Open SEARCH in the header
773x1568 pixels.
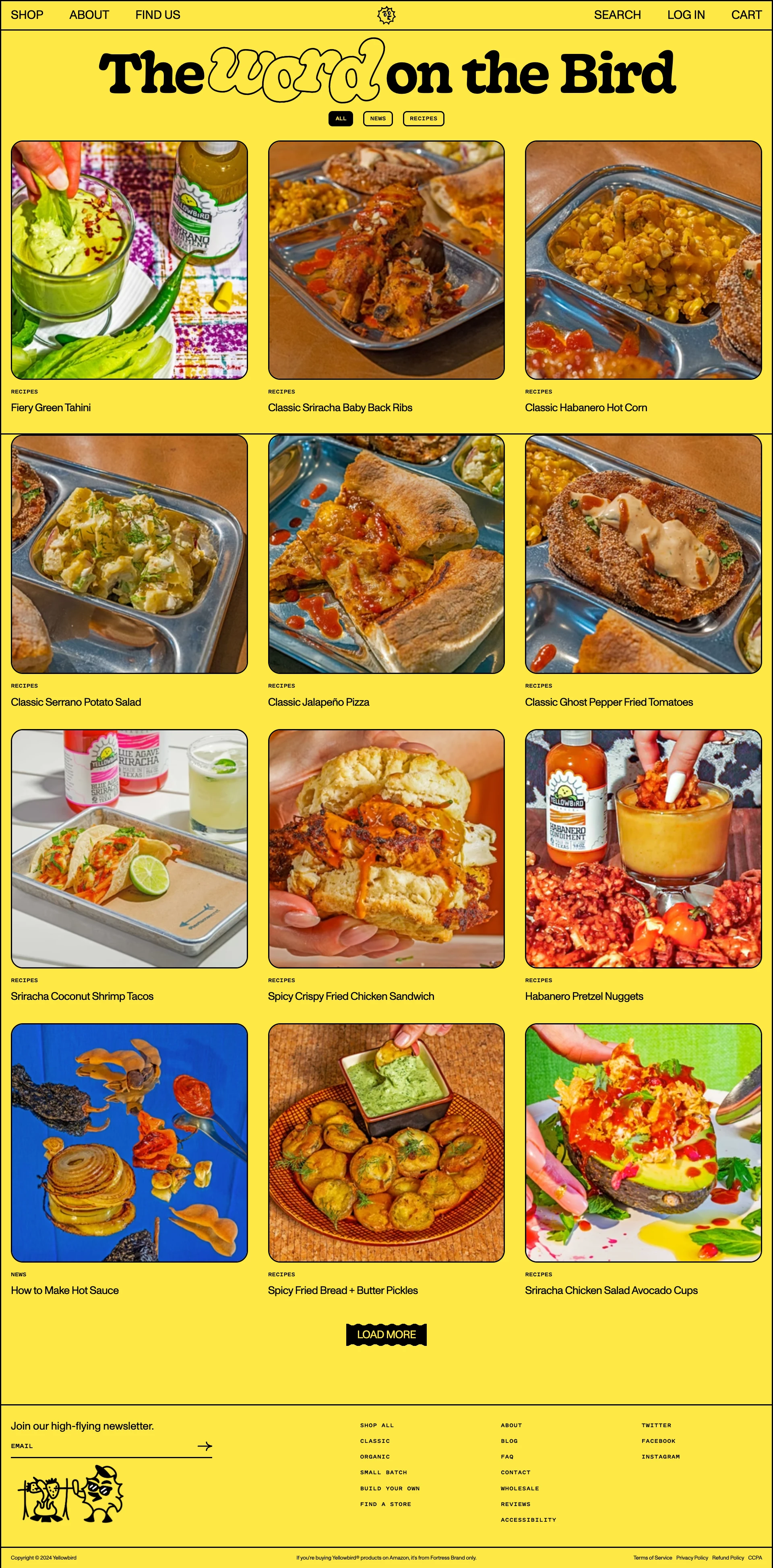617,14
